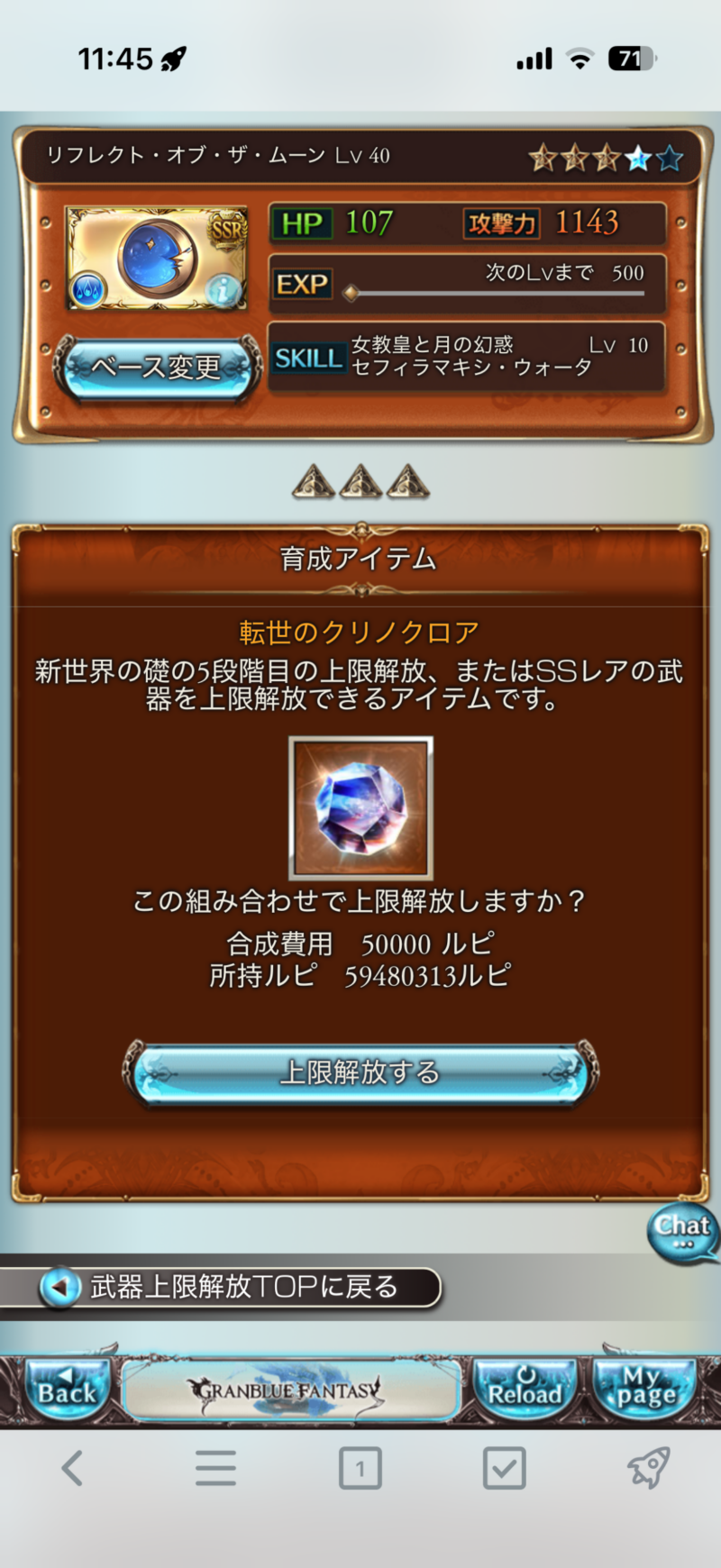The height and width of the screenshot is (1568, 721).
Task: Reload the game page
Action: 525,1390
